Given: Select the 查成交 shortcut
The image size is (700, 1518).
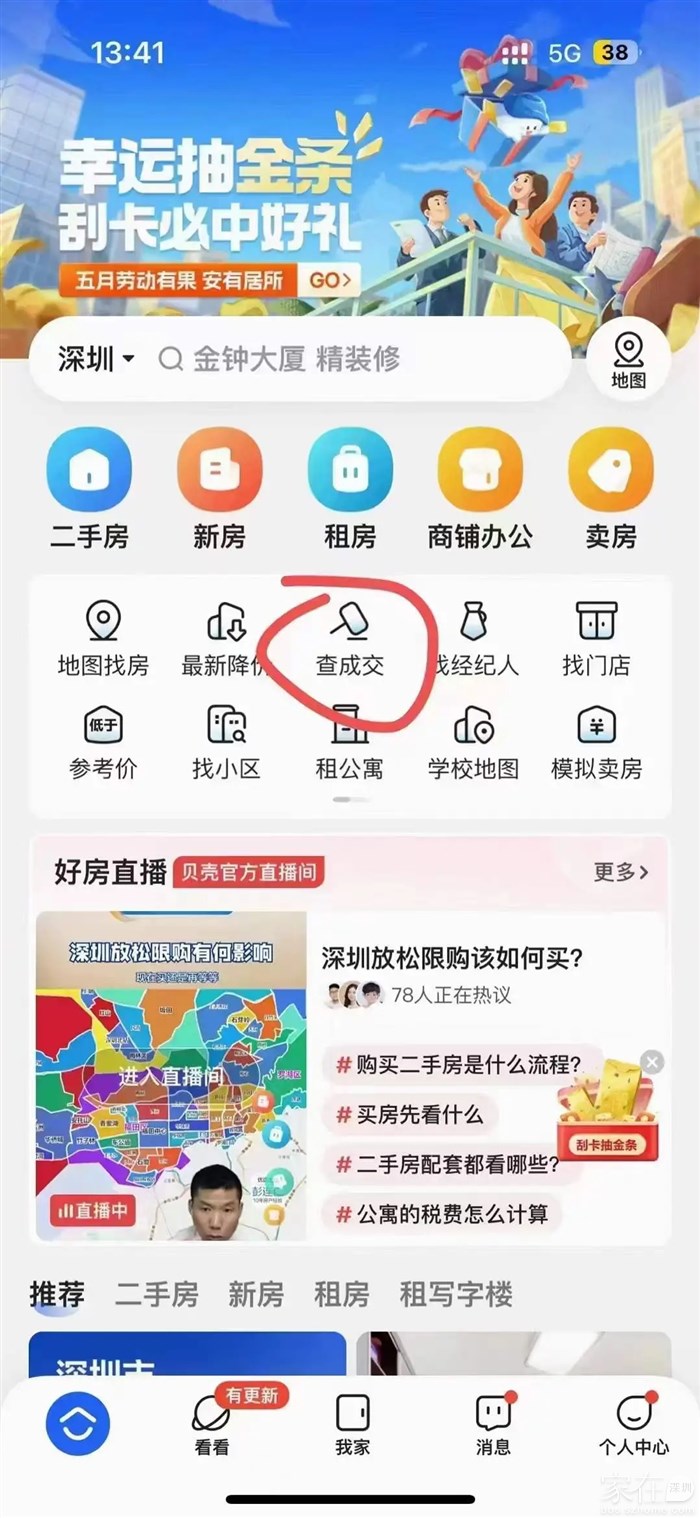Looking at the screenshot, I should point(349,640).
